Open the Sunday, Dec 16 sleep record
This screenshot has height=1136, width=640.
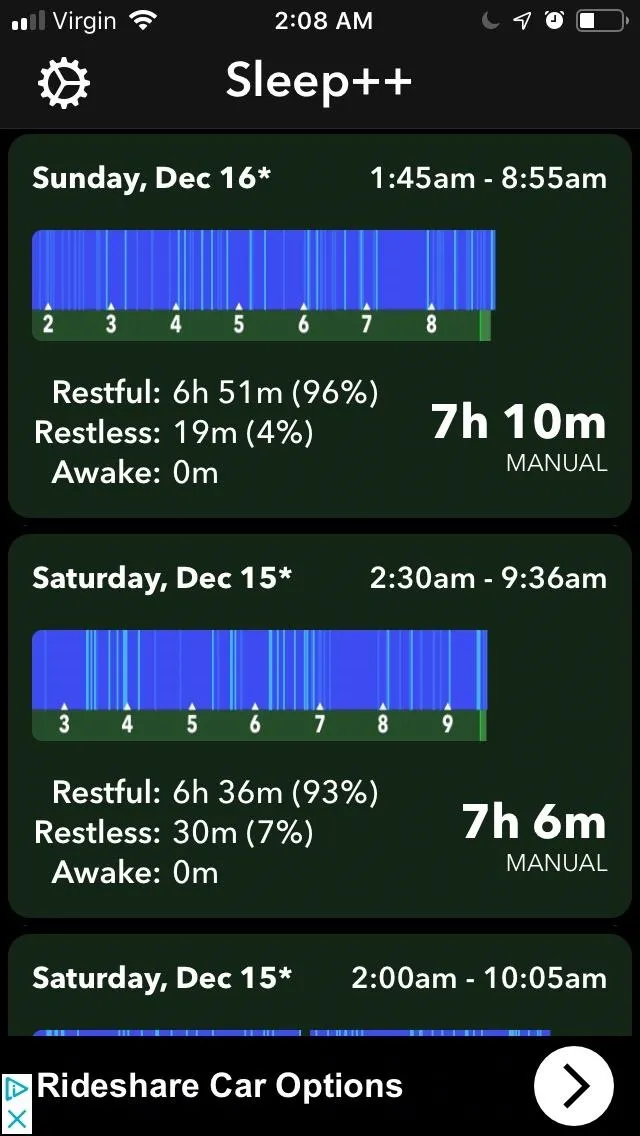[320, 325]
